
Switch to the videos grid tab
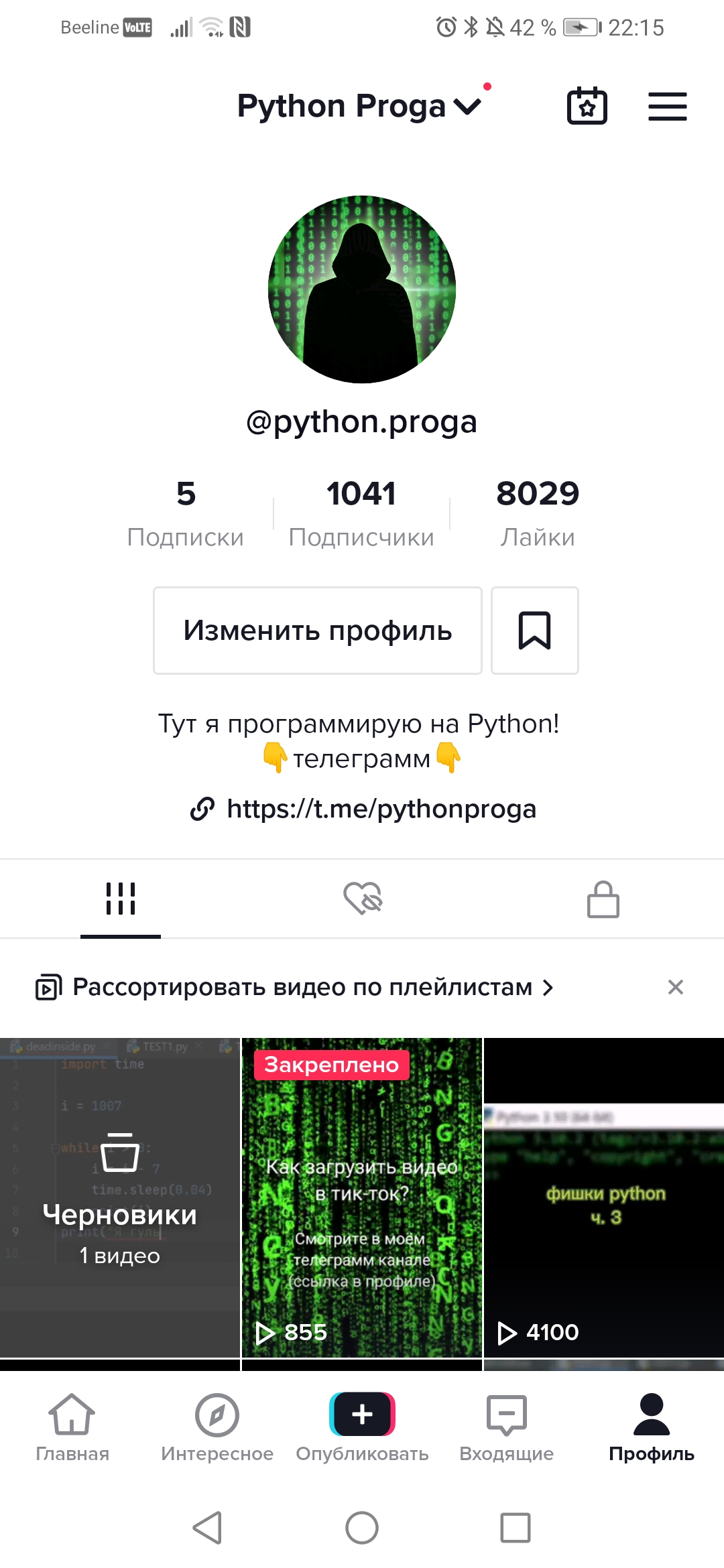pyautogui.click(x=121, y=899)
